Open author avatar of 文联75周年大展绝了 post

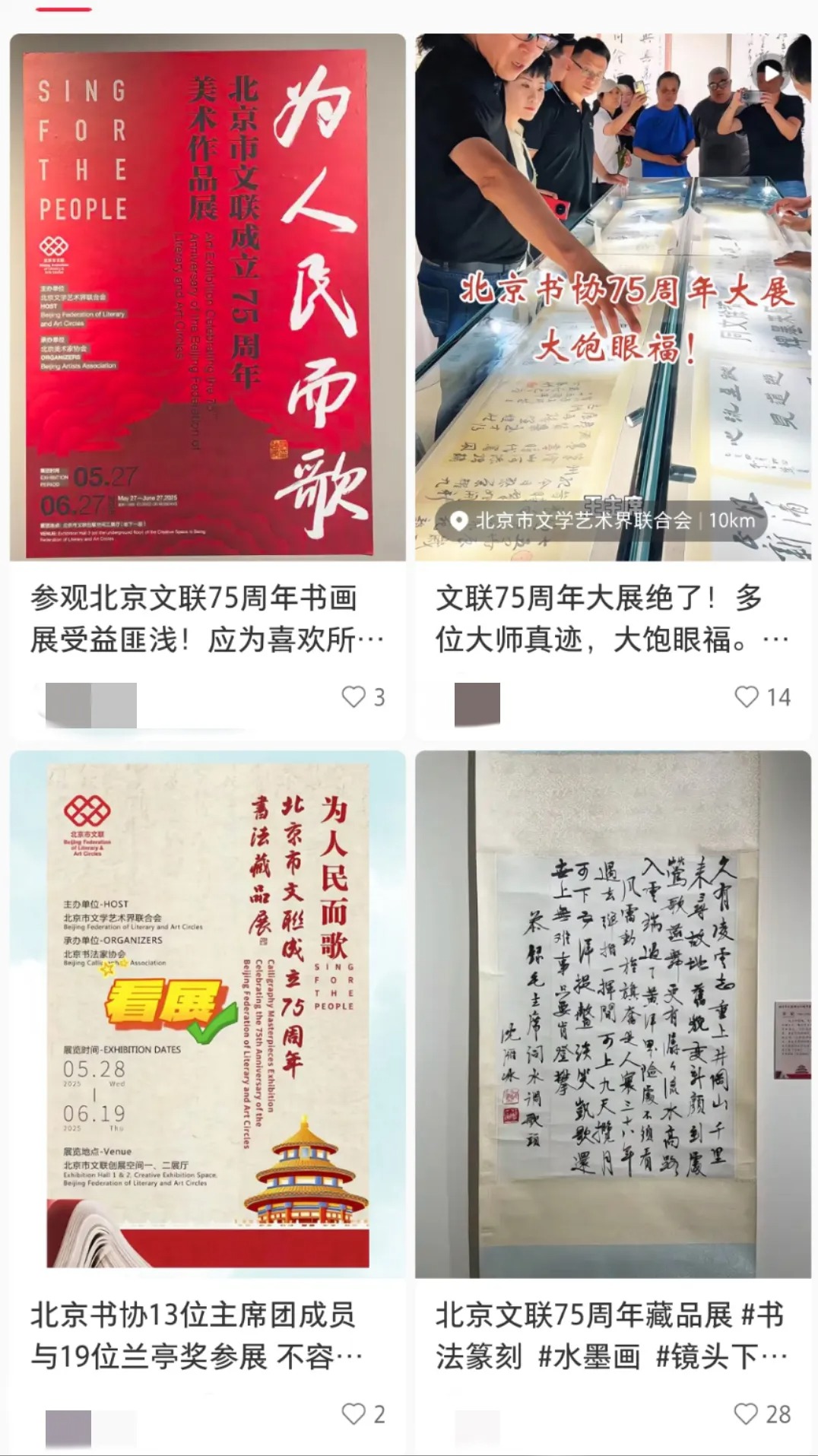coord(477,704)
